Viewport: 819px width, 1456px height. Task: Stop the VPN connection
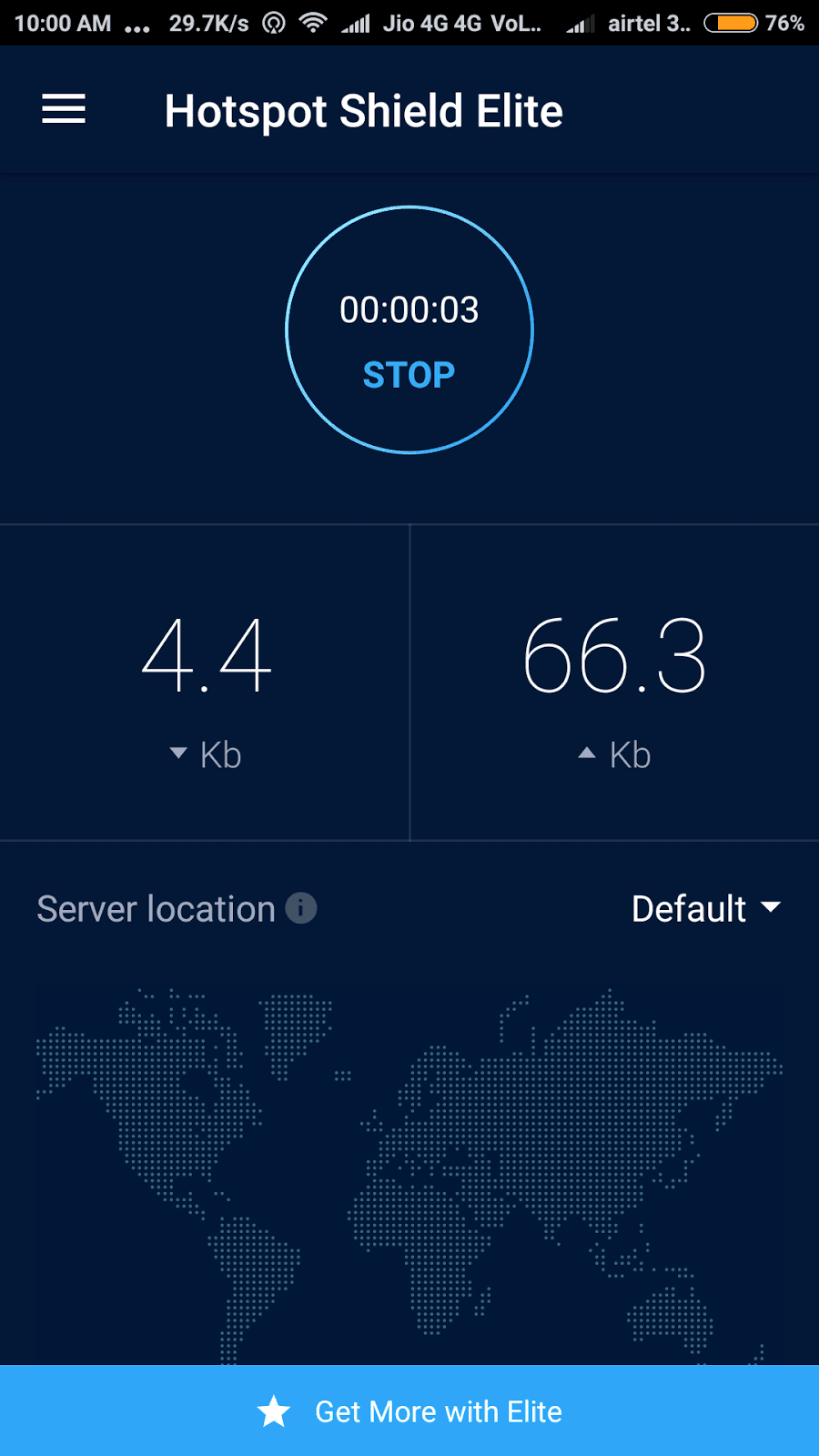coord(409,373)
